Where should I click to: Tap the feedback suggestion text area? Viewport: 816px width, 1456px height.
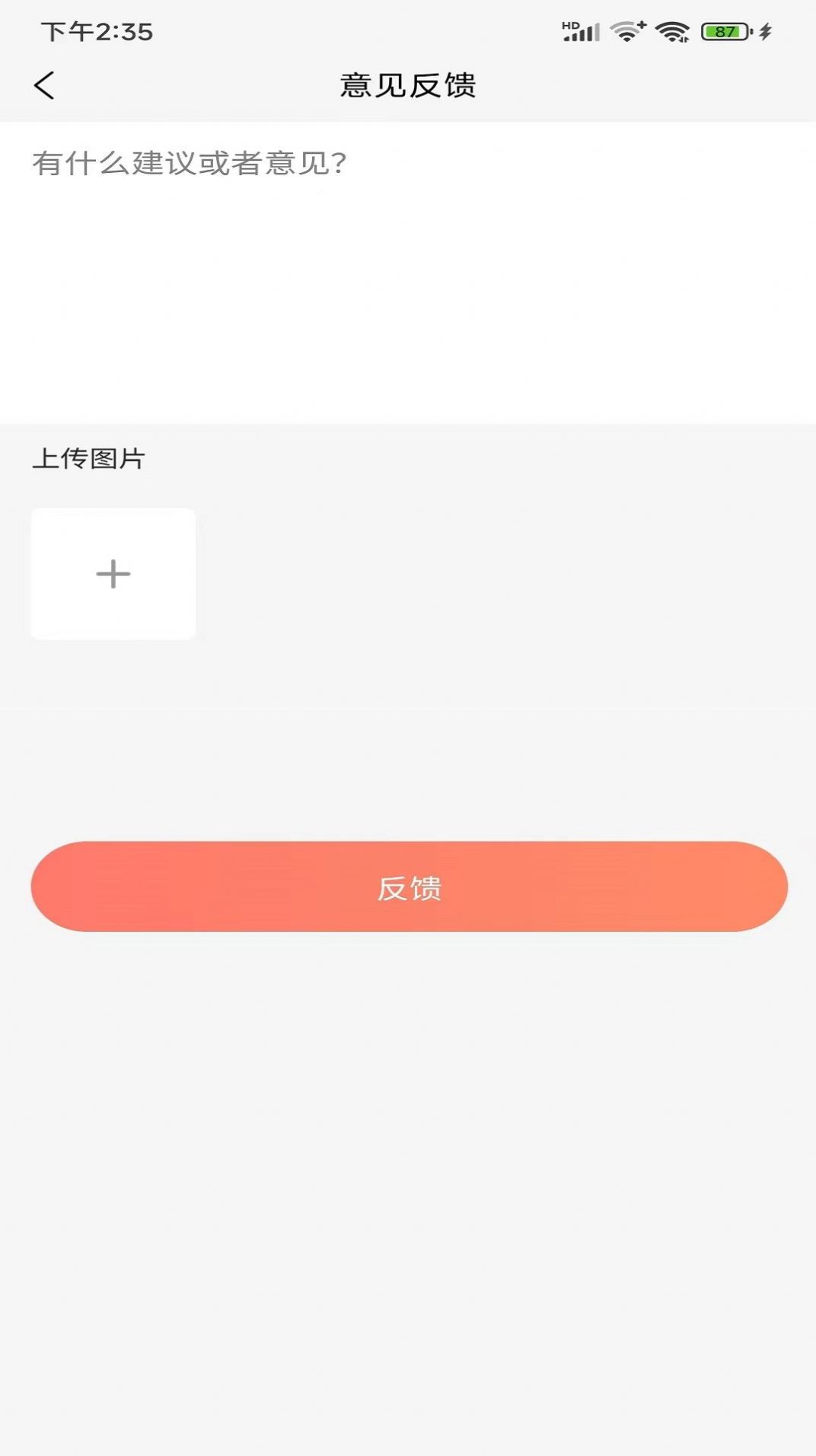[408, 267]
